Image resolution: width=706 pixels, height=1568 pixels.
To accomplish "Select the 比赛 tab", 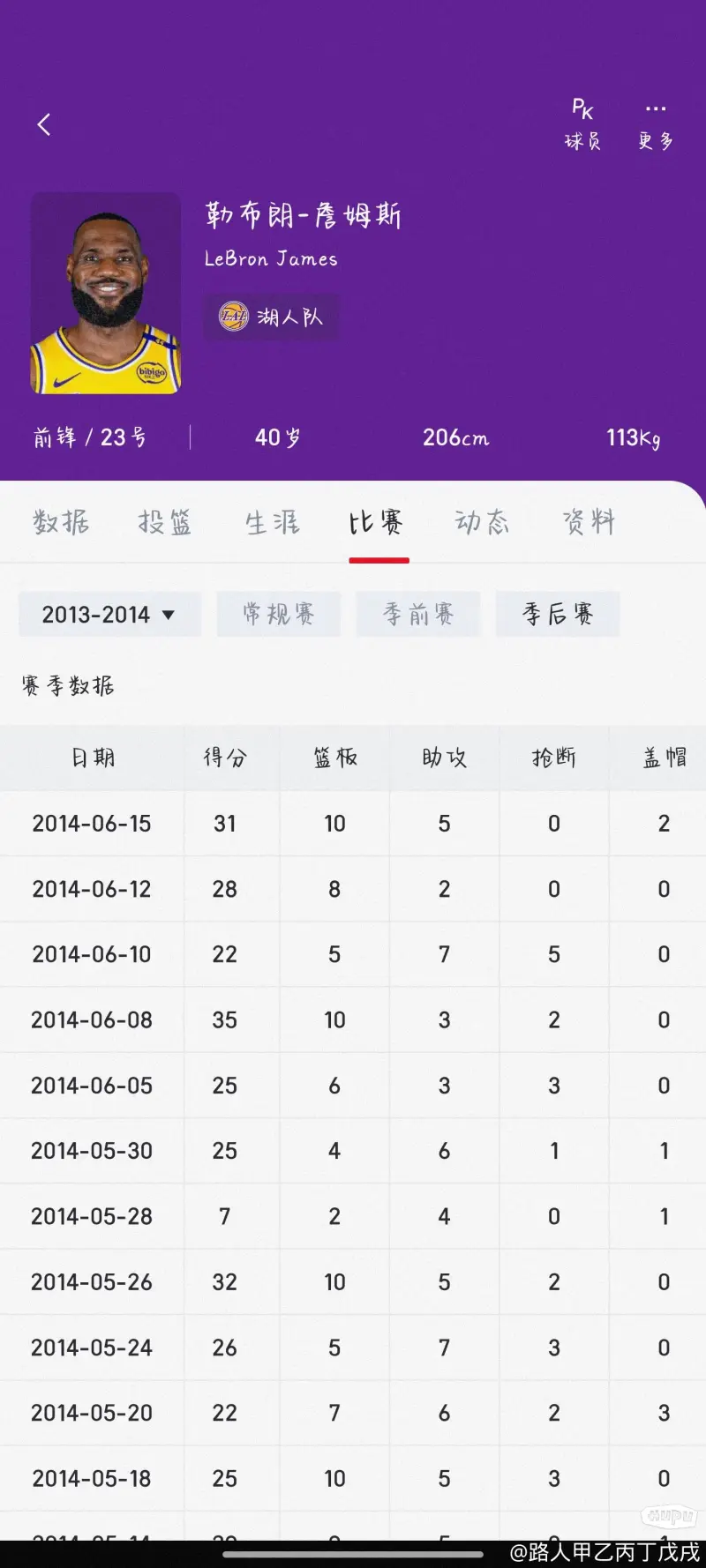I will tap(378, 522).
